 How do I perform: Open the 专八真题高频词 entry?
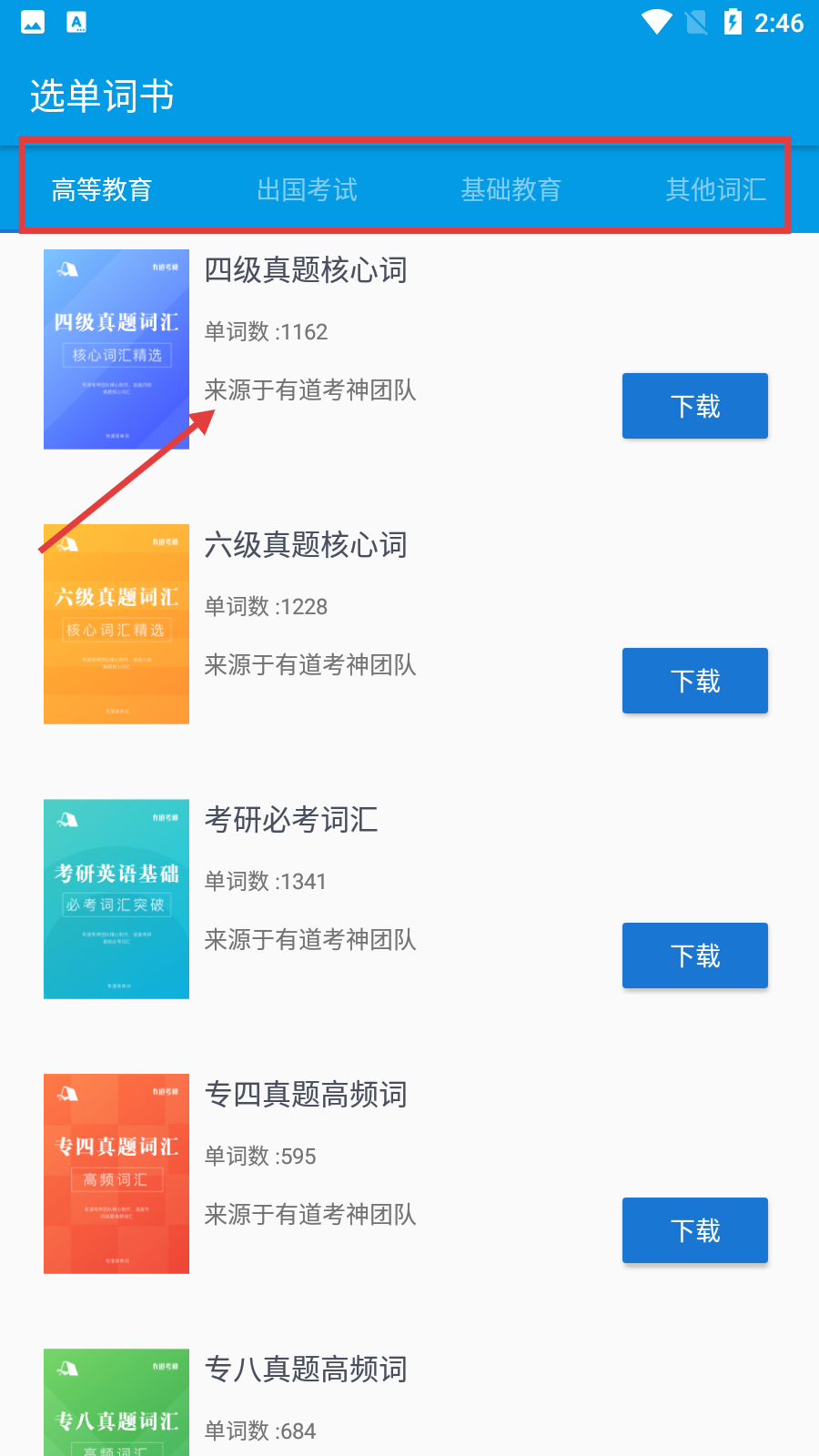tap(306, 1370)
